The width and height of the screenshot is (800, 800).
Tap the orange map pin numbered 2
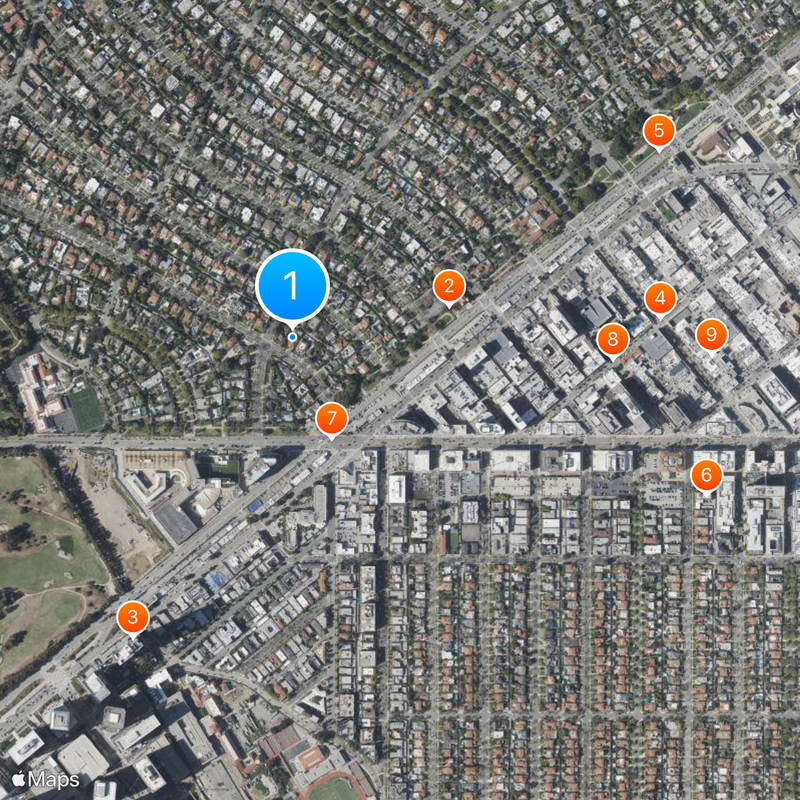tap(449, 287)
